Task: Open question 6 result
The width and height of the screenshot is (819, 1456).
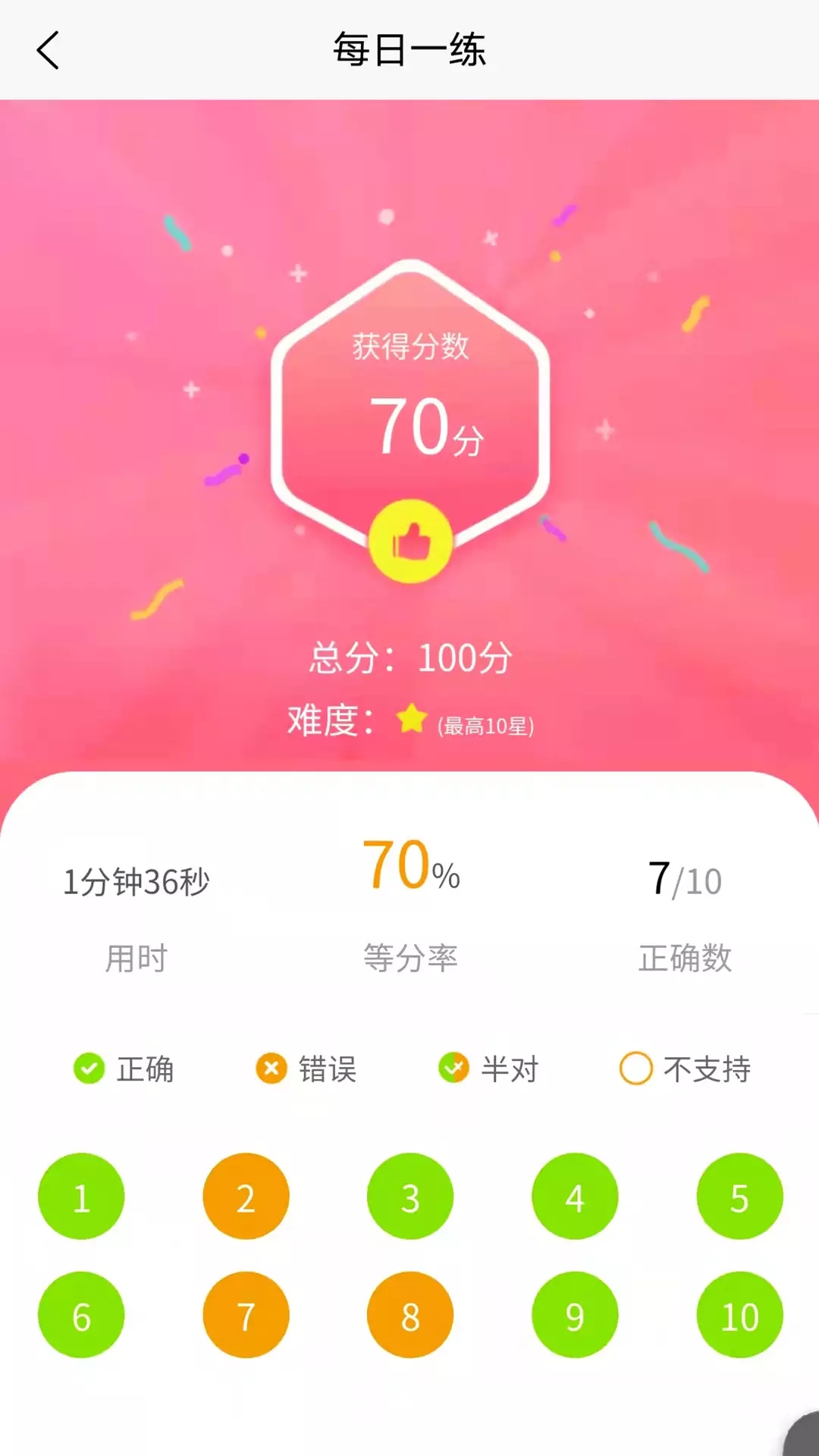Action: click(x=81, y=1315)
